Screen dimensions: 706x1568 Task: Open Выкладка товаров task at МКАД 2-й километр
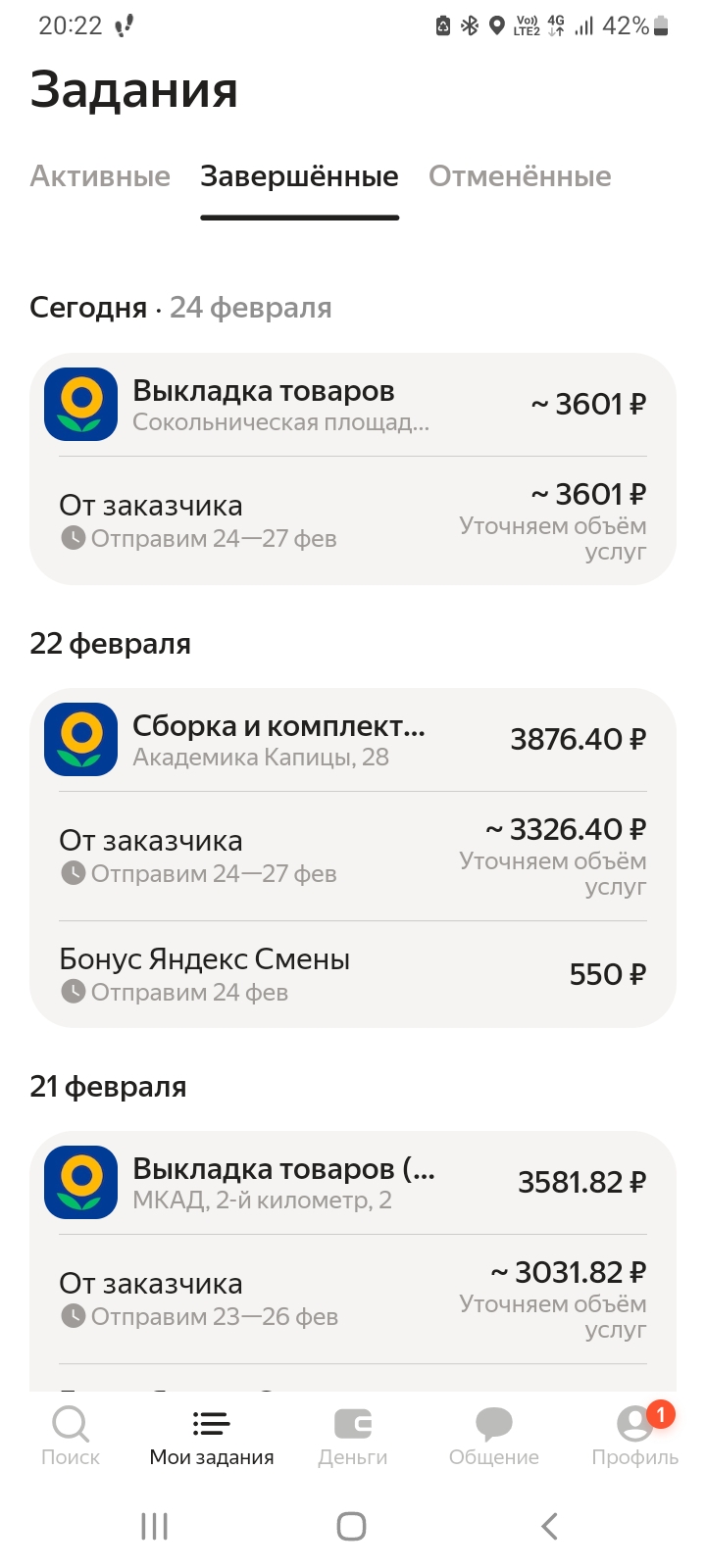pyautogui.click(x=352, y=1184)
